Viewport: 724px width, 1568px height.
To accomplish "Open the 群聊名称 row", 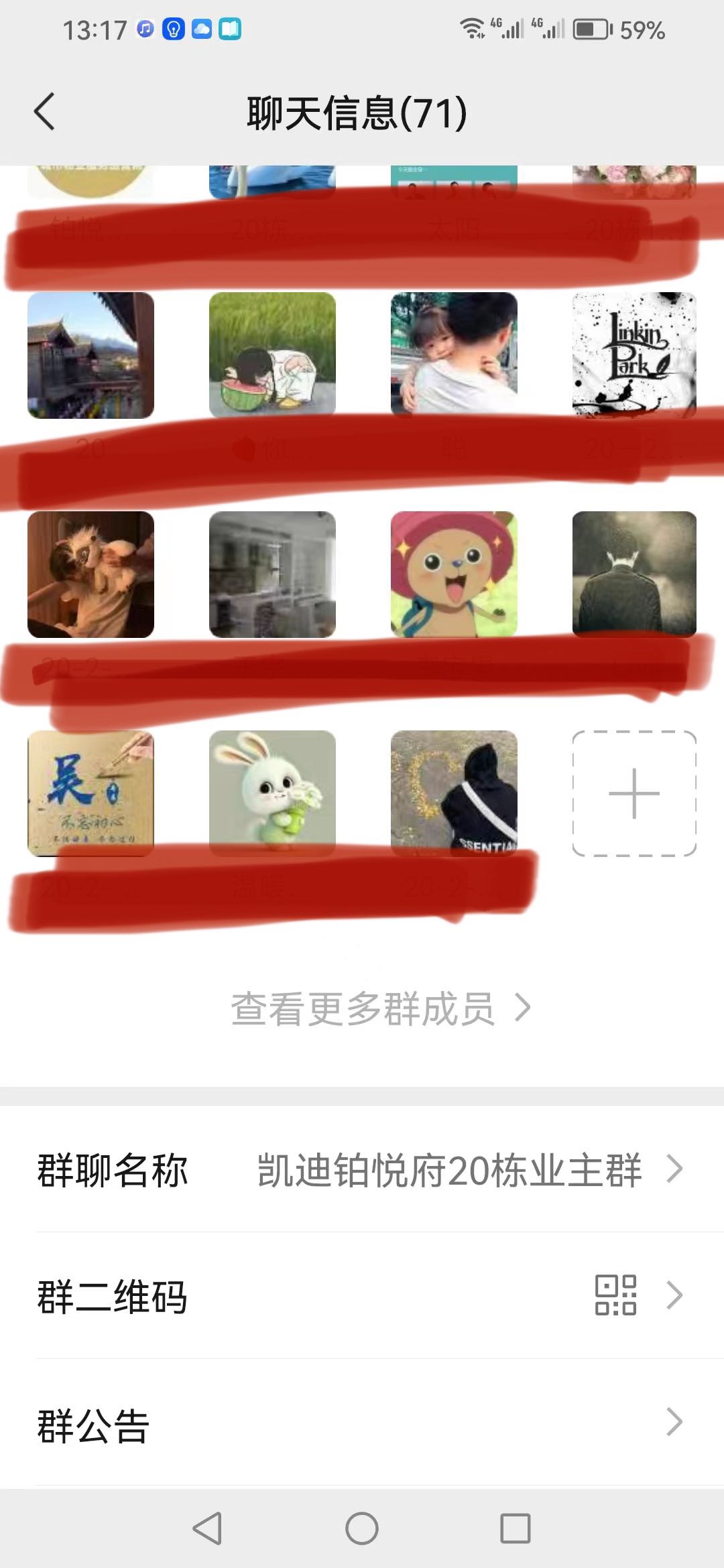I will pos(362,1170).
